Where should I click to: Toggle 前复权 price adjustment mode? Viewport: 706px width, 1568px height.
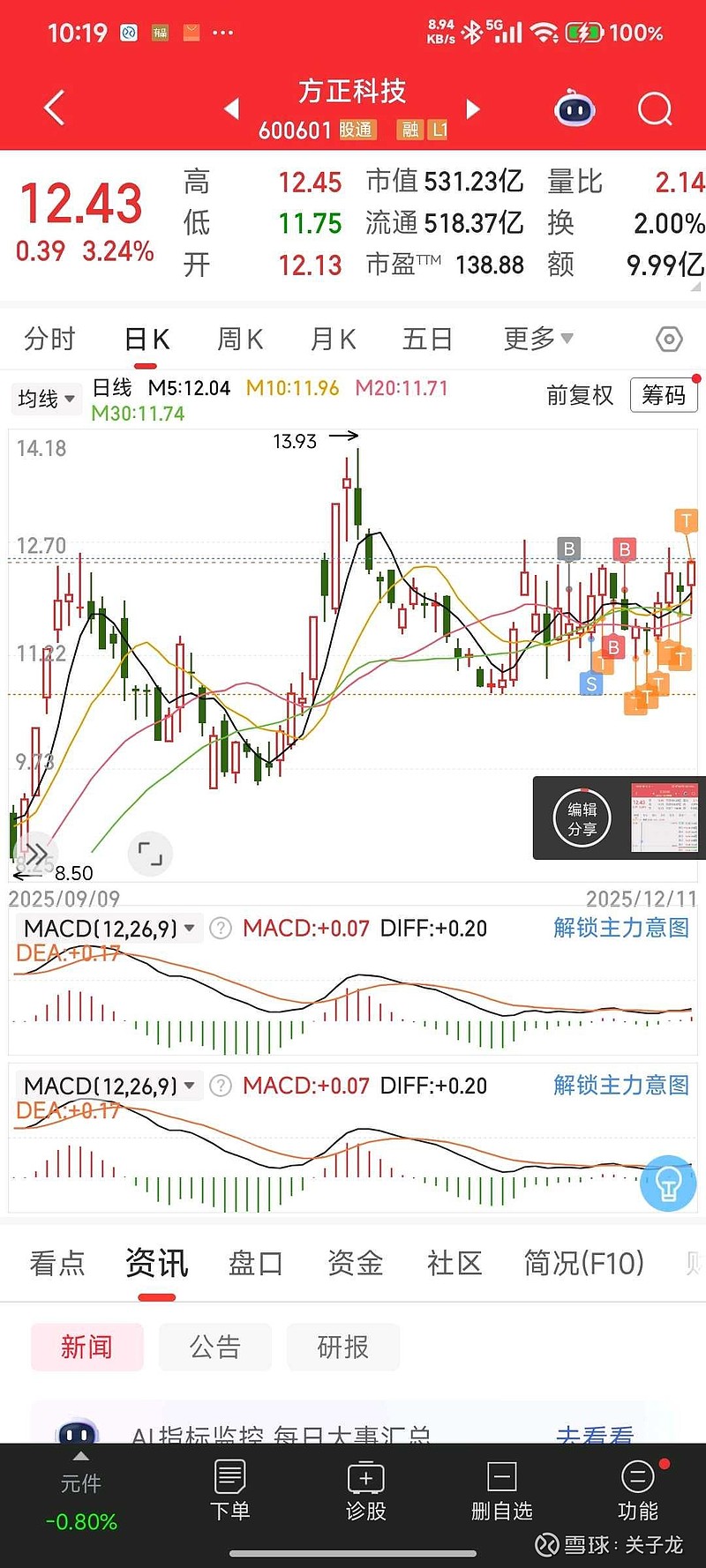[581, 397]
